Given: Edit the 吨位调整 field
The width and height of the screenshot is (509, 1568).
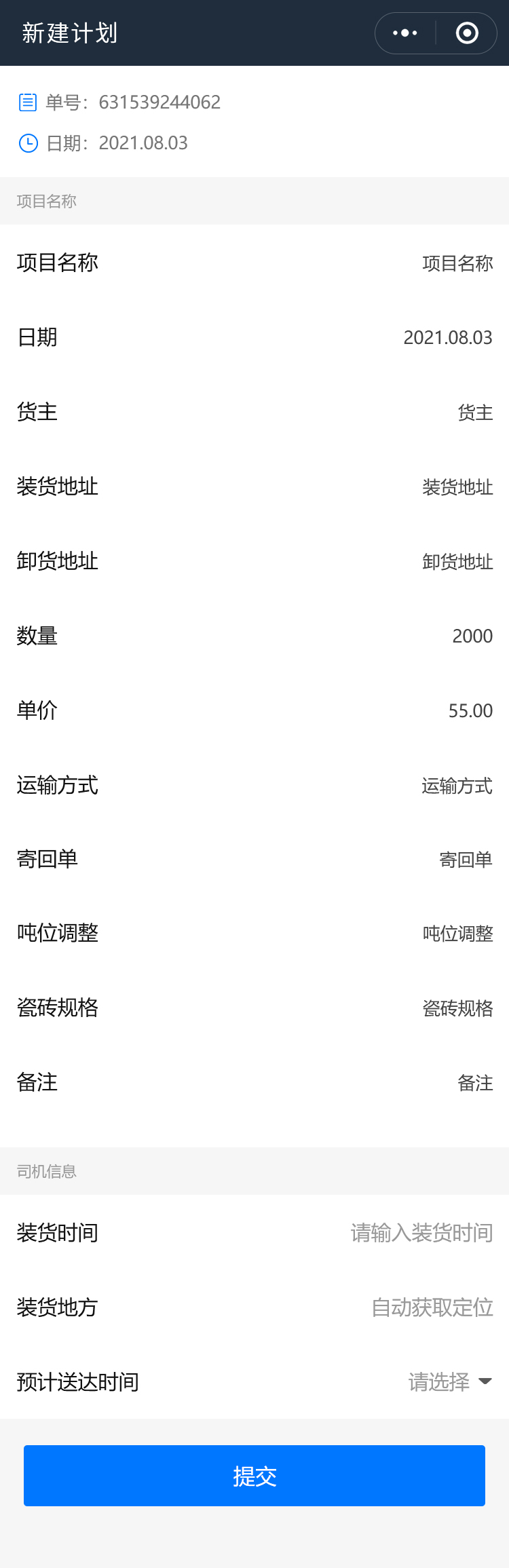Looking at the screenshot, I should tap(457, 934).
